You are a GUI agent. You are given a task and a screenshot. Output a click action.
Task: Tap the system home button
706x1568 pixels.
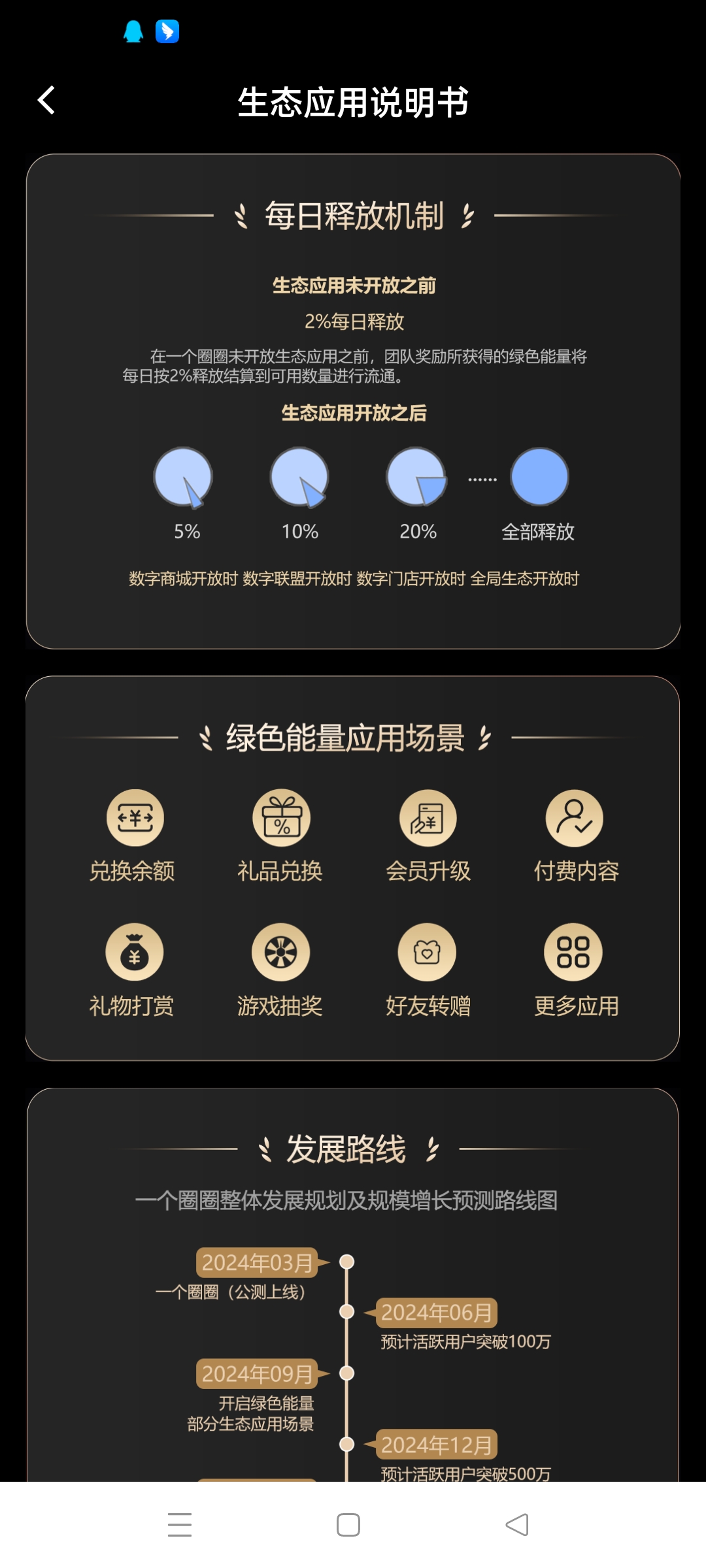click(x=348, y=1525)
